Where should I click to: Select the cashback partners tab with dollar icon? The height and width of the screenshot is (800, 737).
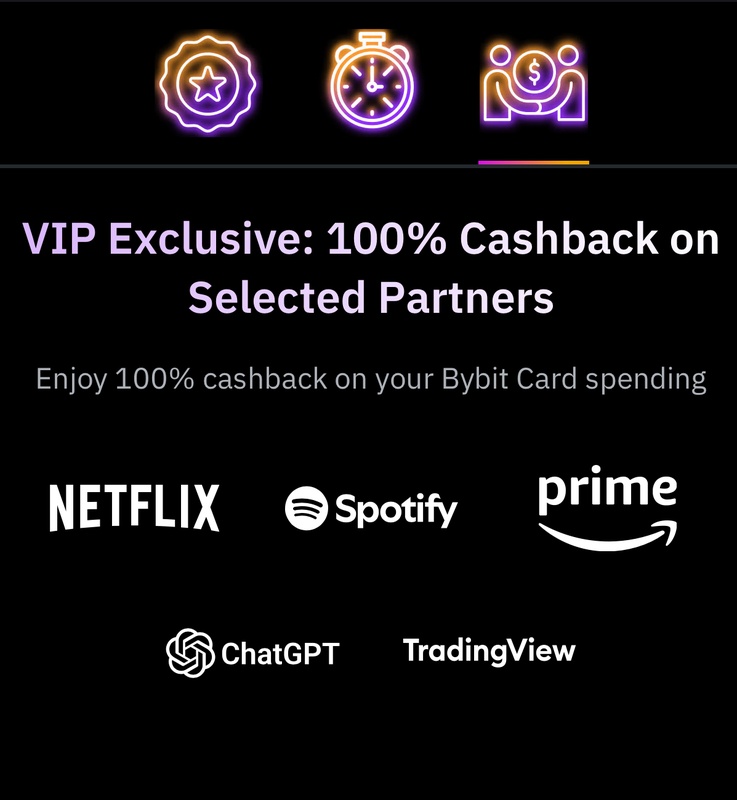pos(533,87)
